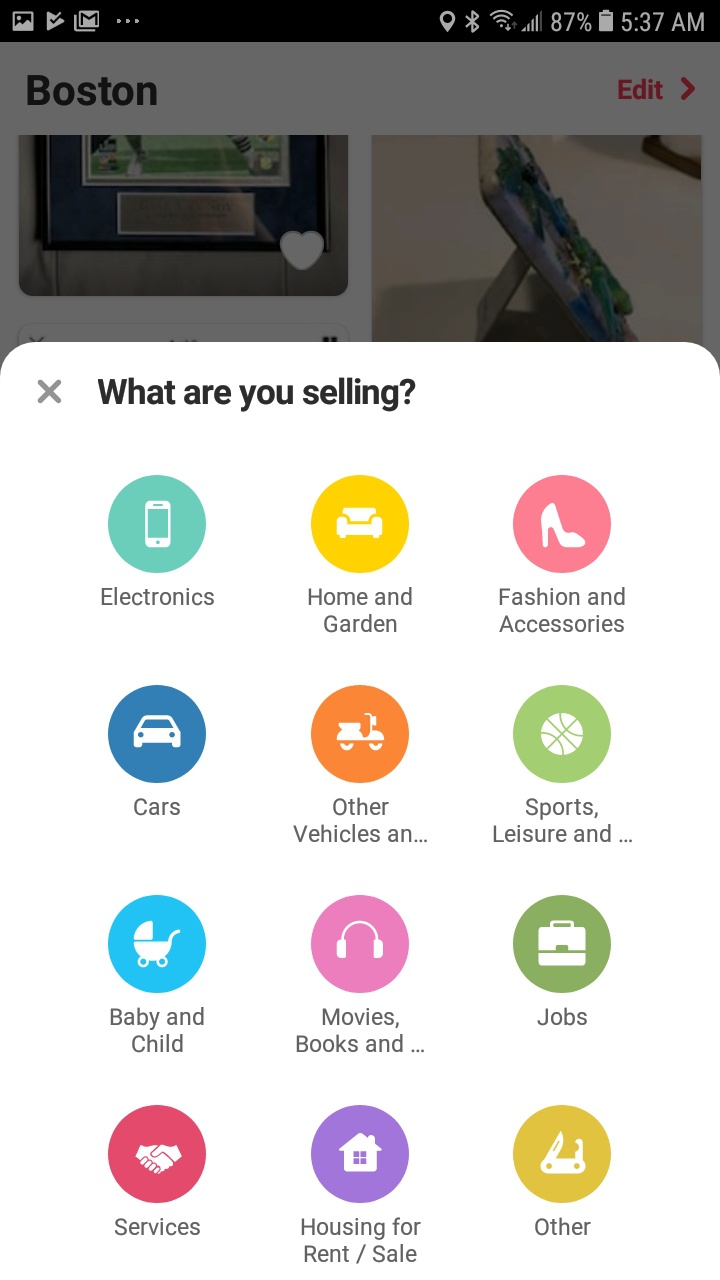Screen dimensions: 720x1280
Task: Tap the Movies, Books headphones icon
Action: point(360,943)
